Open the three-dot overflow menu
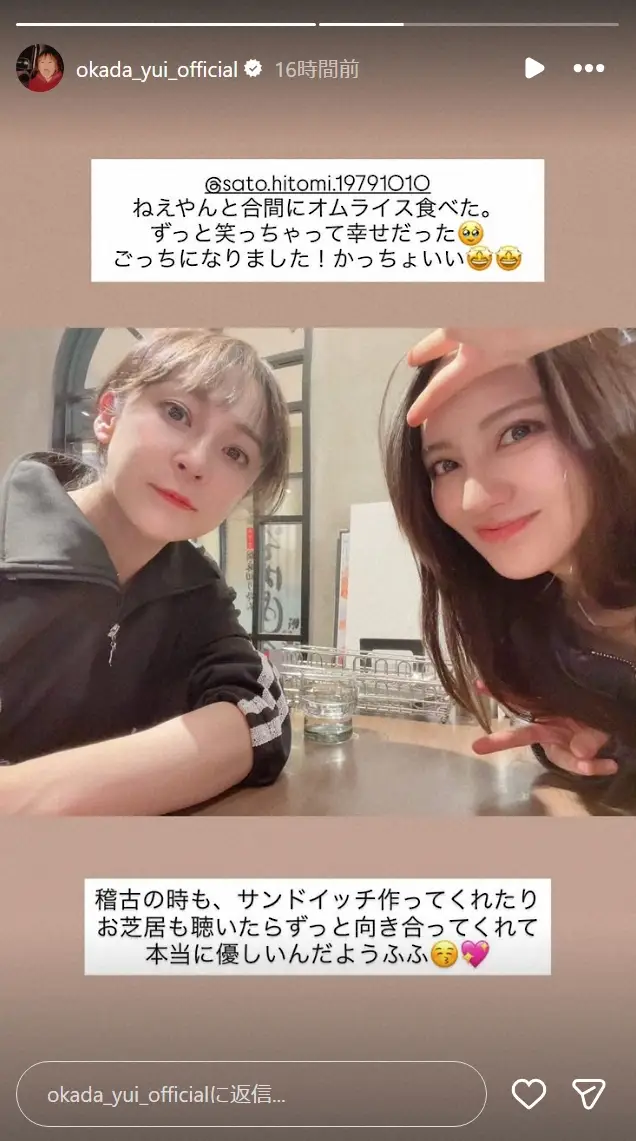 coord(589,68)
